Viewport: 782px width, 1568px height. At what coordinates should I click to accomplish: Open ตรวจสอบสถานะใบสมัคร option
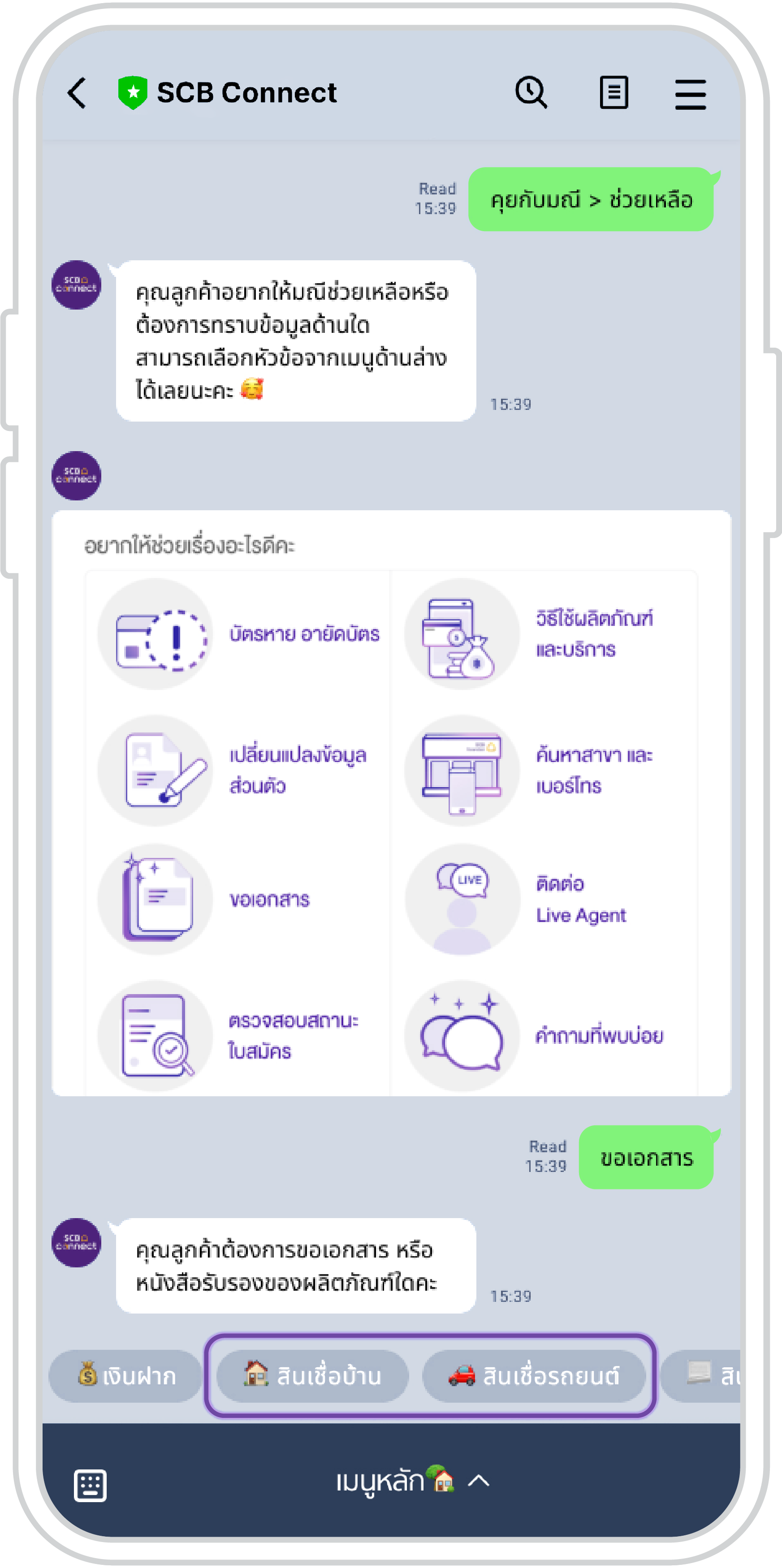pos(238,1035)
